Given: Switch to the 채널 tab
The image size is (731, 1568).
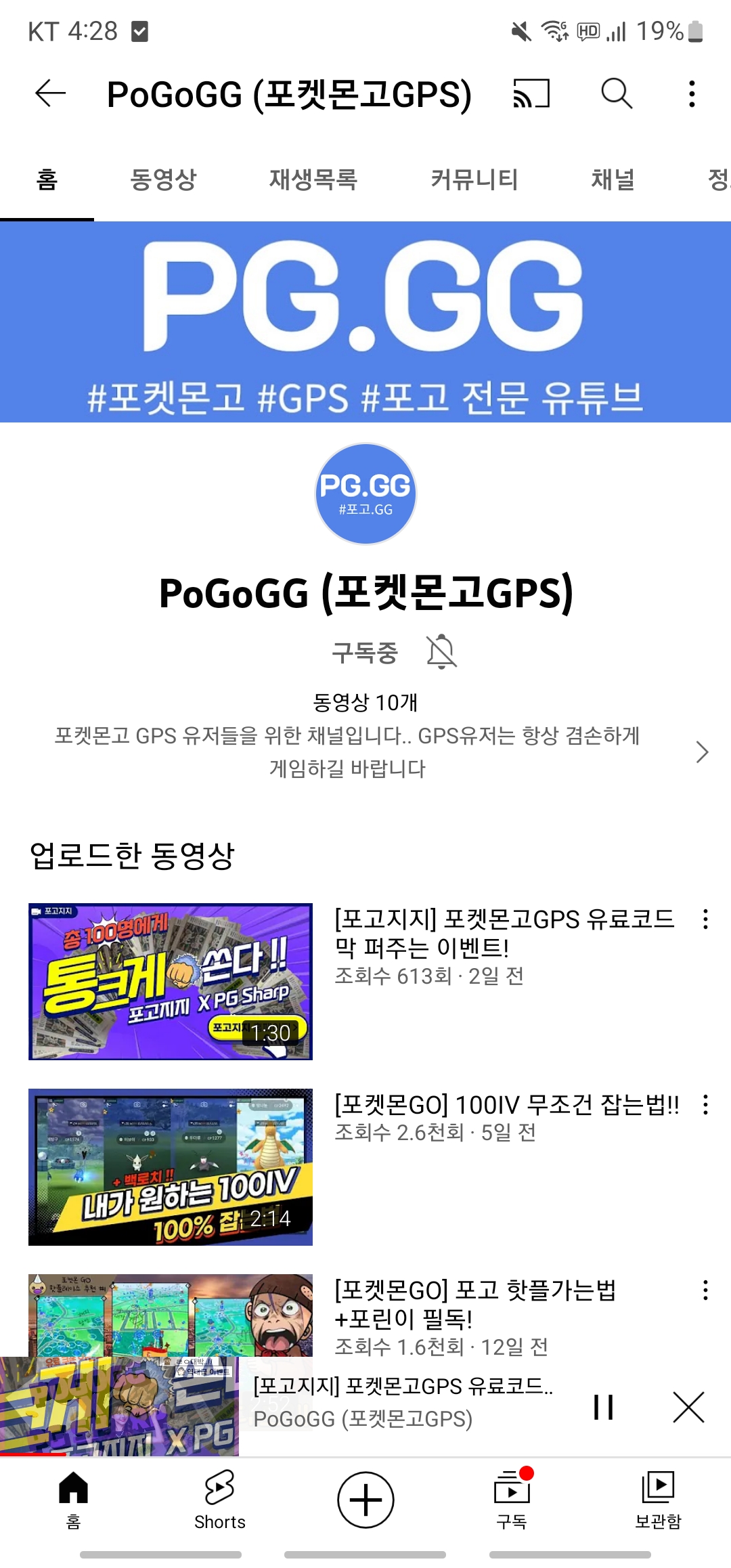Looking at the screenshot, I should (x=613, y=179).
